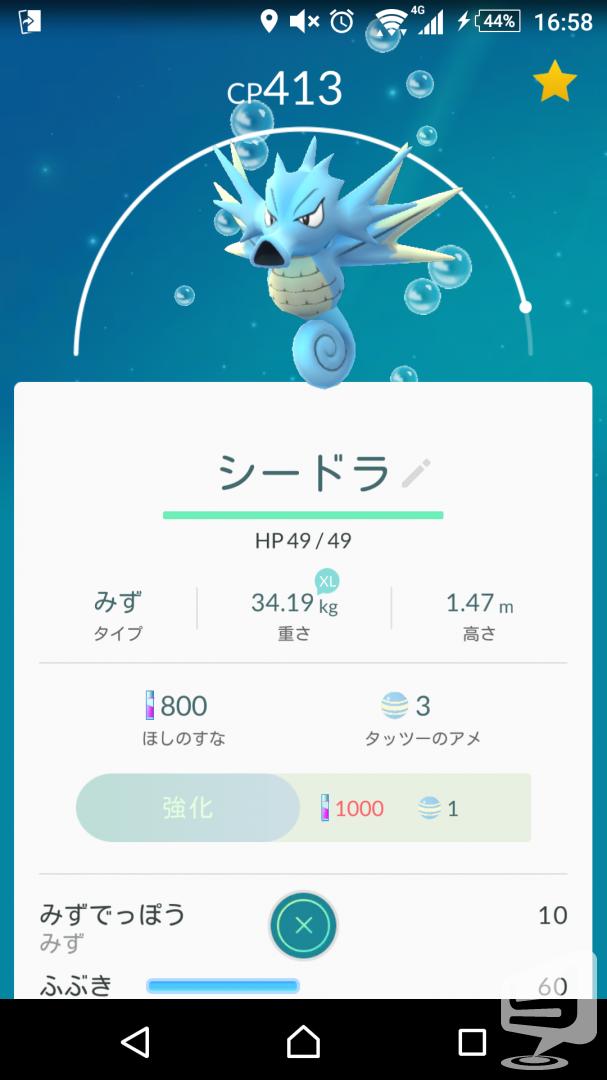
Task: Go back with the system back button
Action: 136,1041
